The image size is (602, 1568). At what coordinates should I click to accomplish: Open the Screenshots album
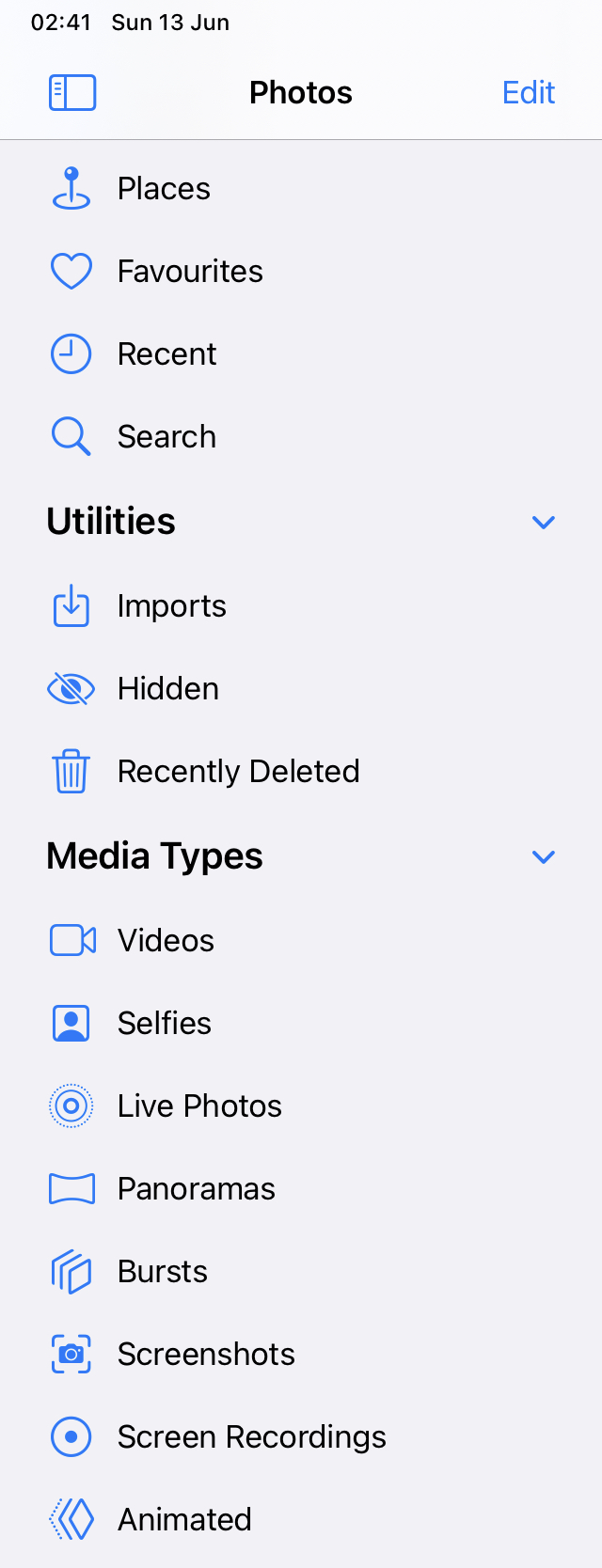tap(206, 1355)
